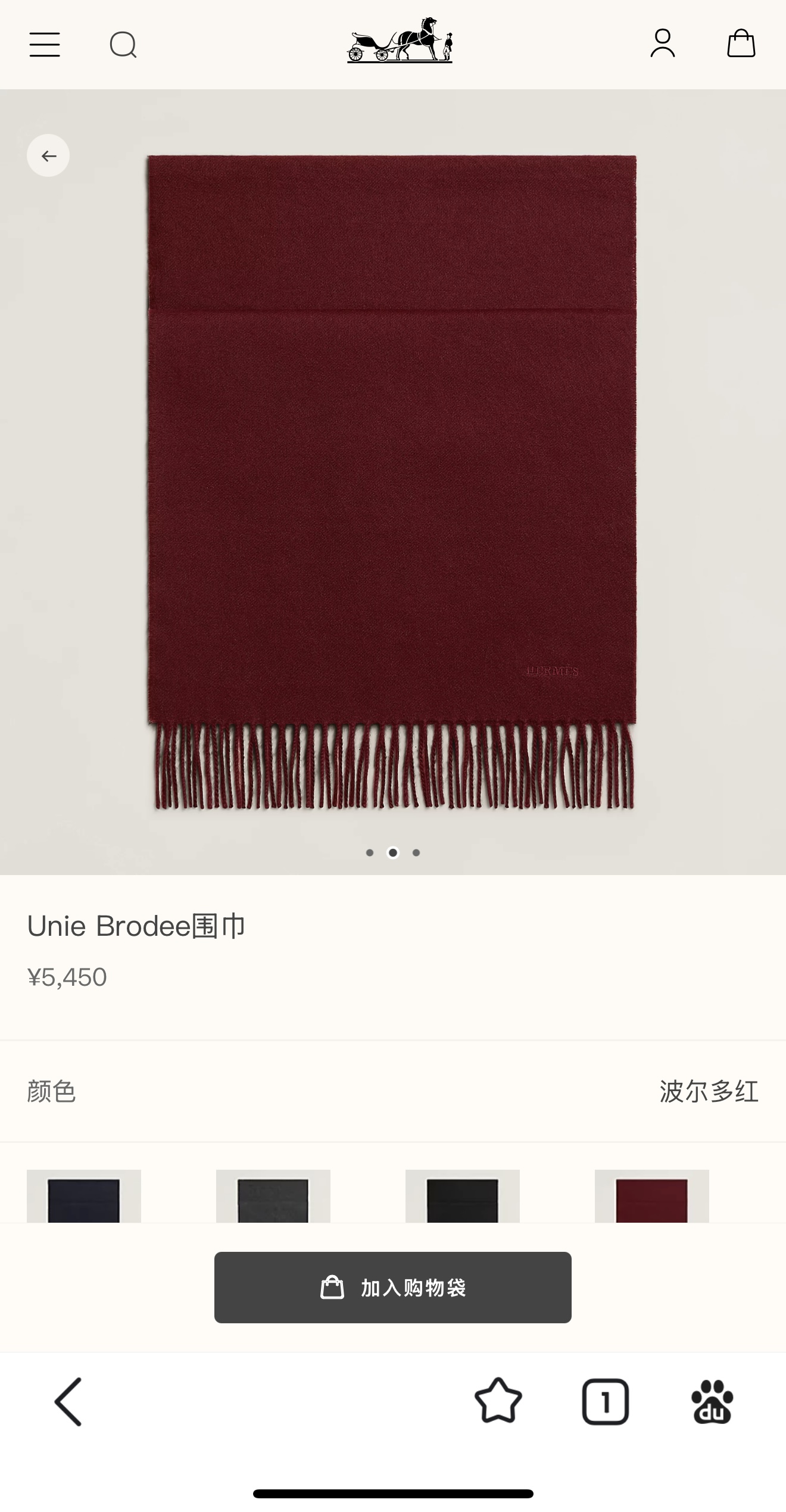View the shopping bag
The height and width of the screenshot is (1512, 786).
pyautogui.click(x=741, y=43)
